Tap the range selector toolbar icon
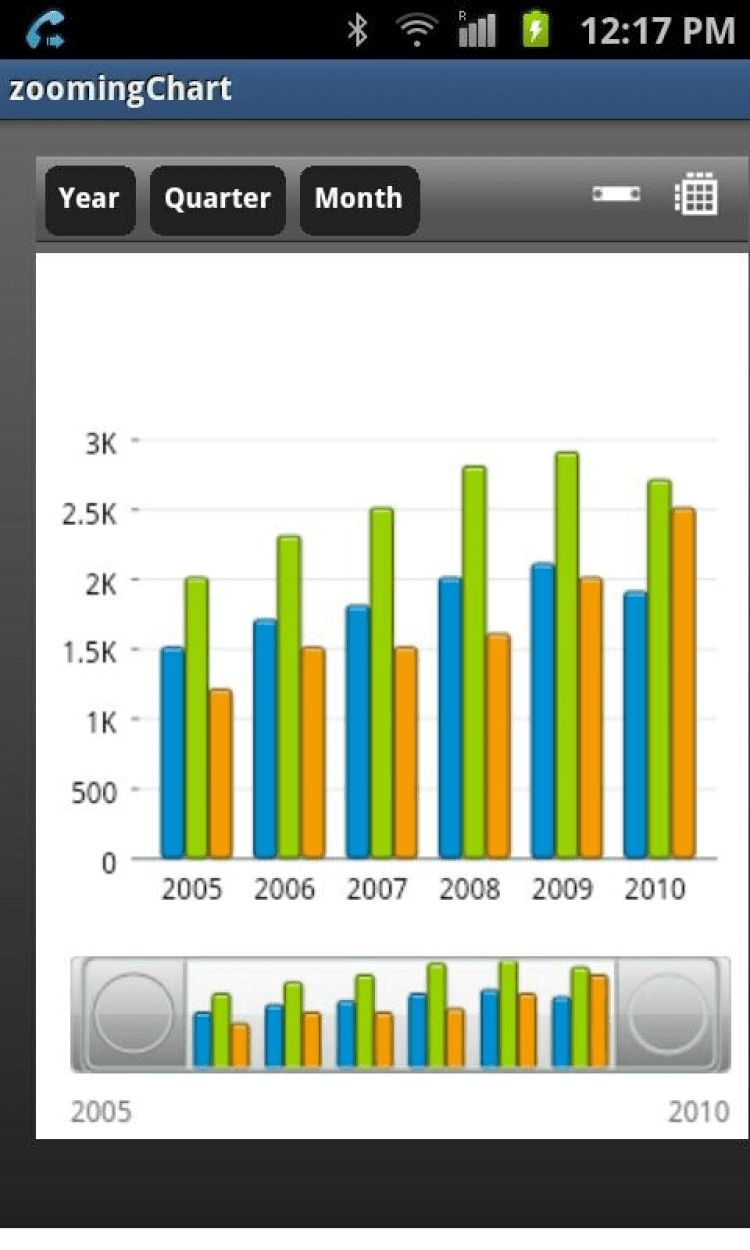The image size is (750, 1250). tap(616, 194)
